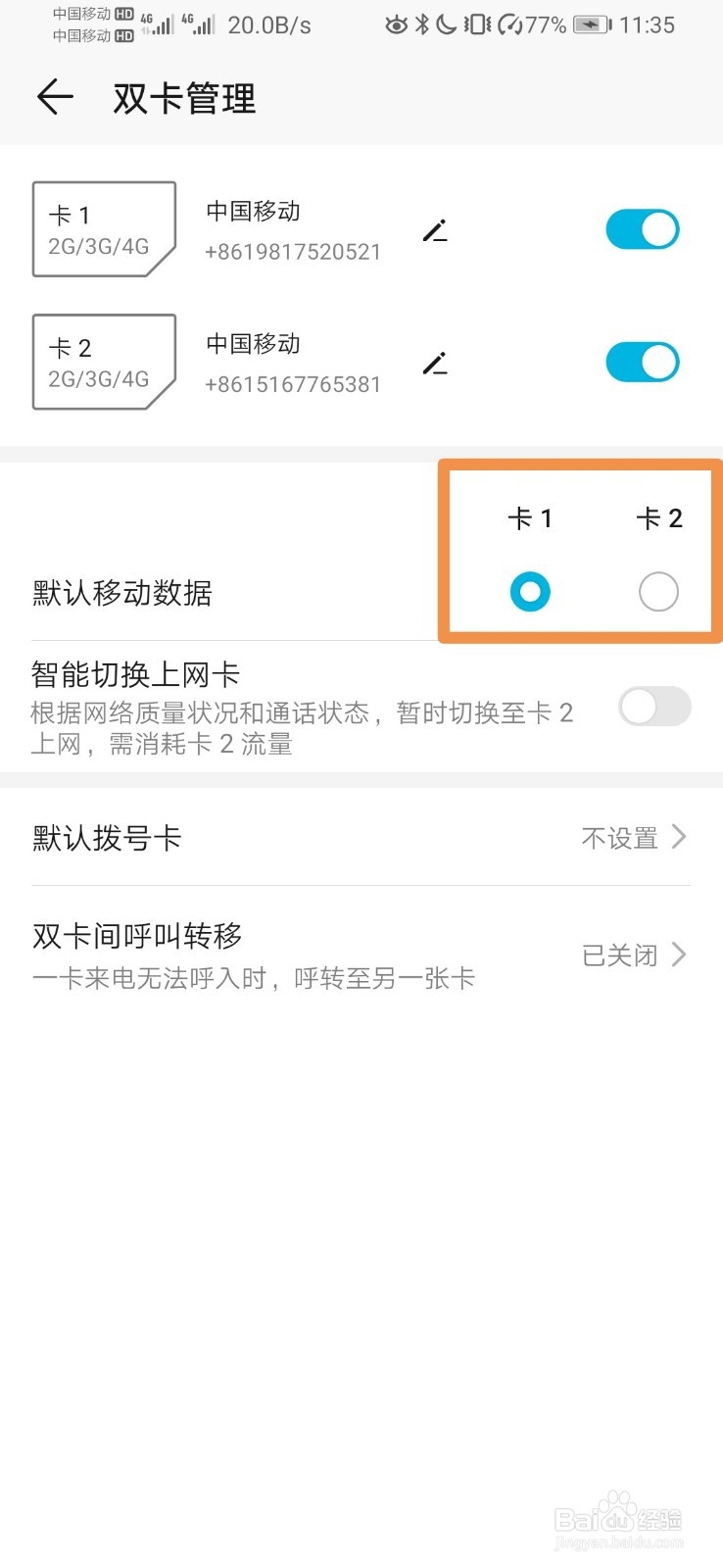Set 卡 2 as default mobile data

click(x=657, y=592)
